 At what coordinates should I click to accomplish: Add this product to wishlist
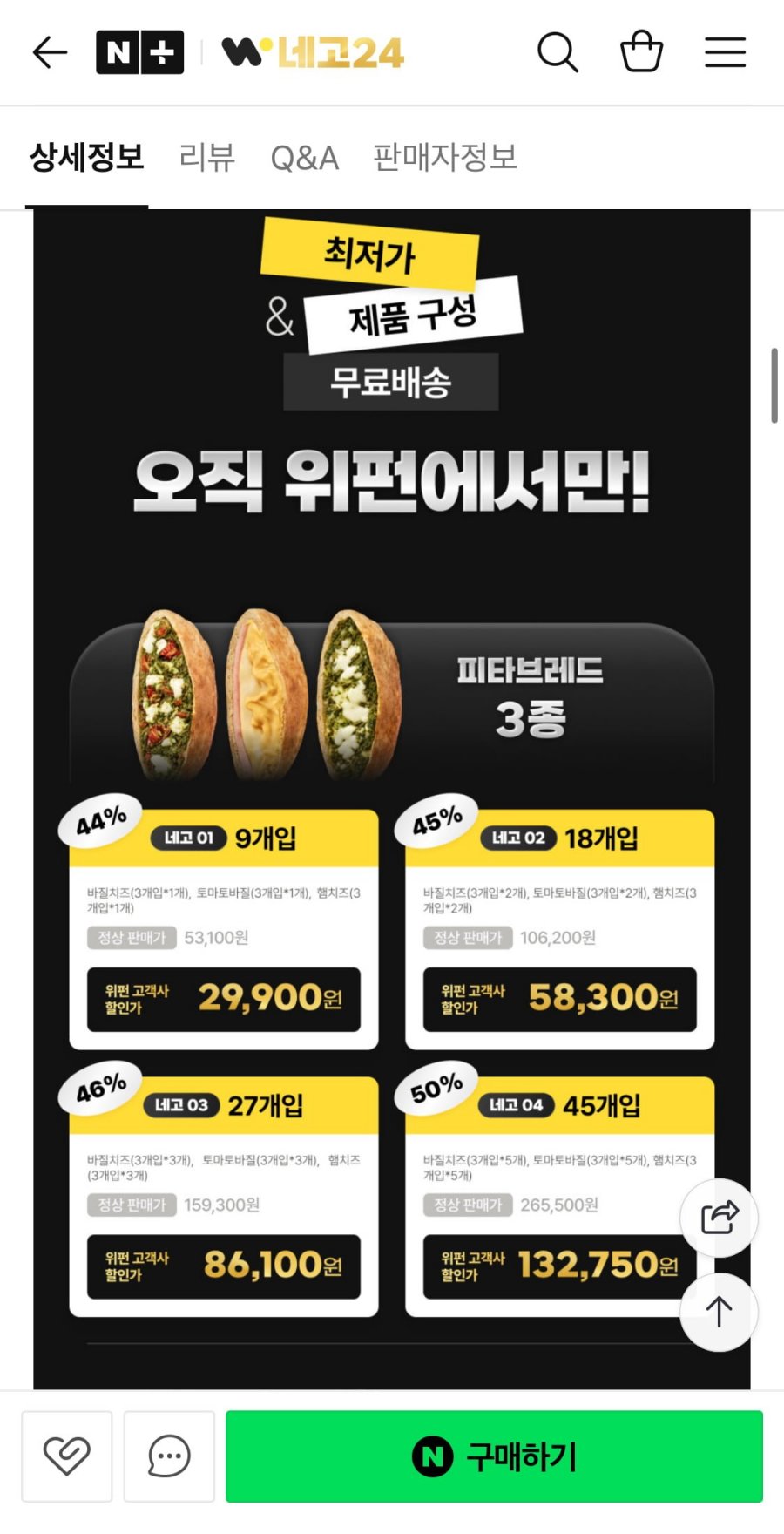tap(67, 1456)
